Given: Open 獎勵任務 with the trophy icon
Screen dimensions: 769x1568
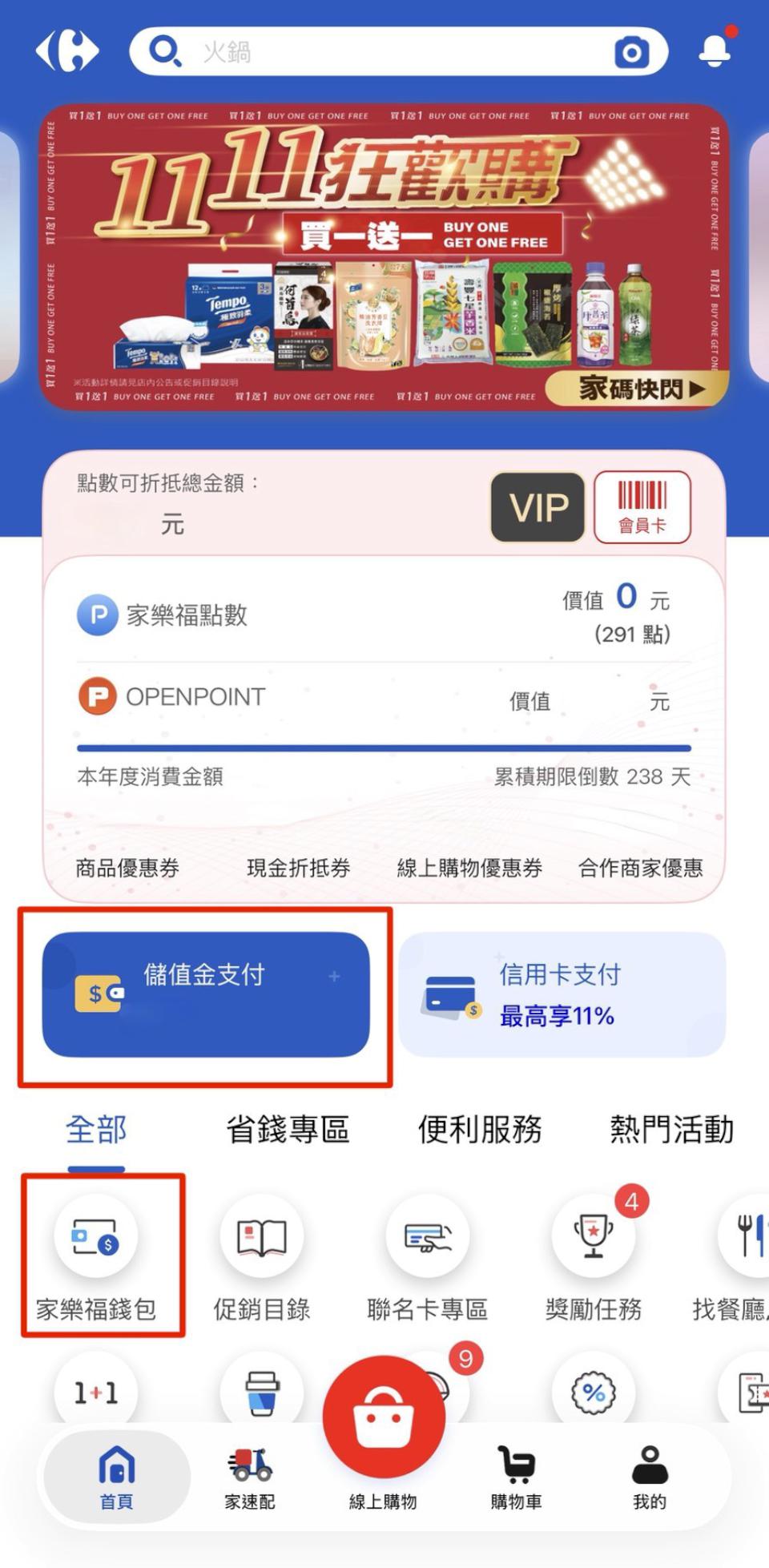Looking at the screenshot, I should click(594, 1235).
